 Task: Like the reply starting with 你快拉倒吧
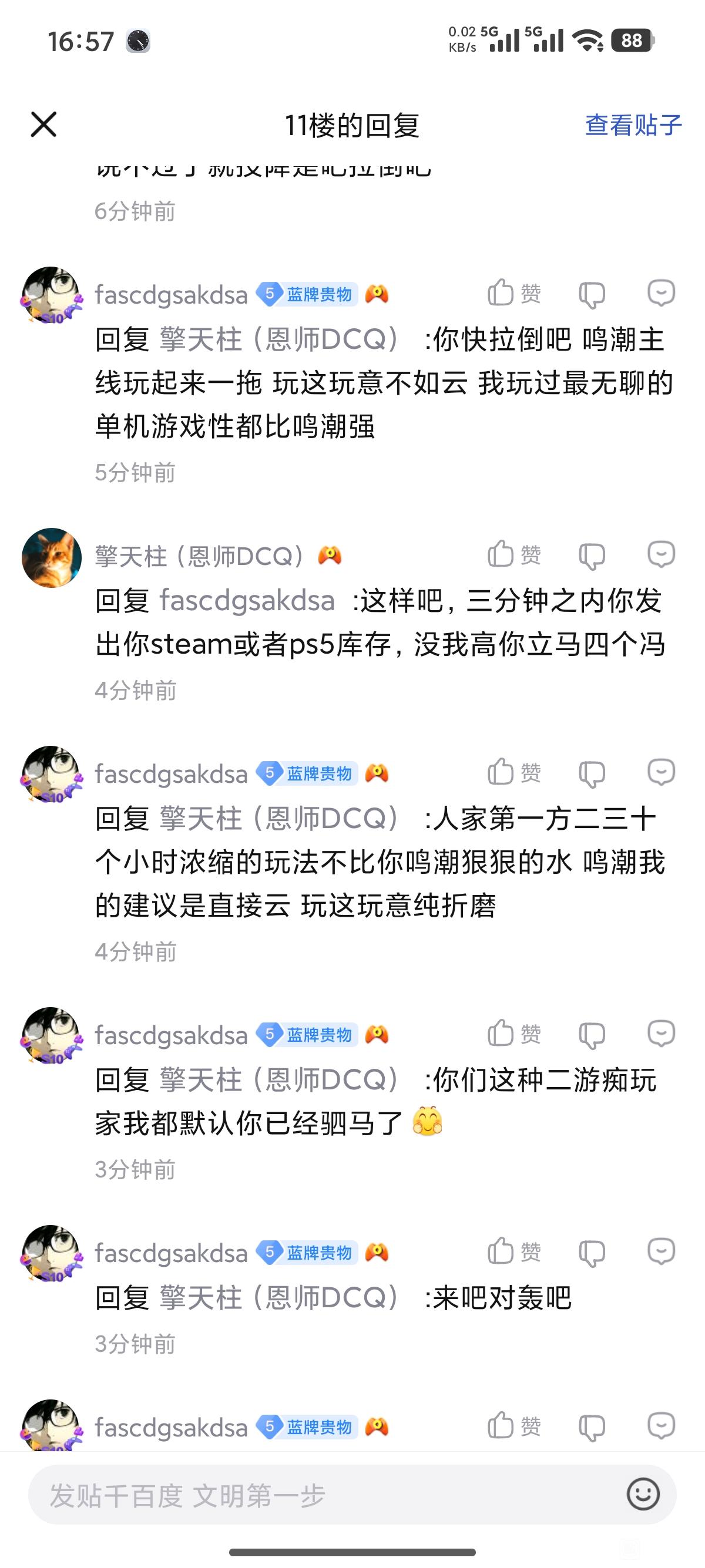pos(513,294)
